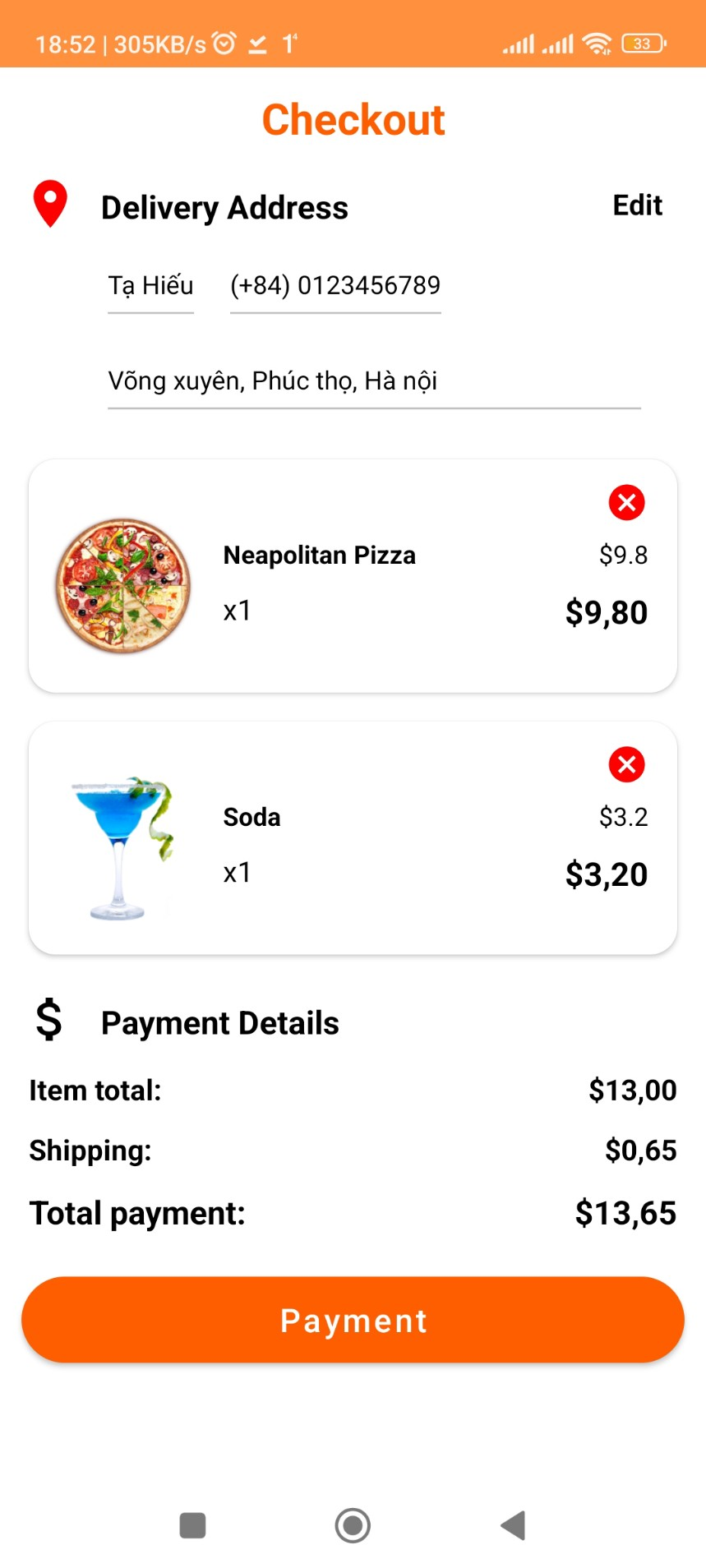Click the Payment Details dollar icon
Viewport: 706px width, 1568px height.
click(48, 1022)
